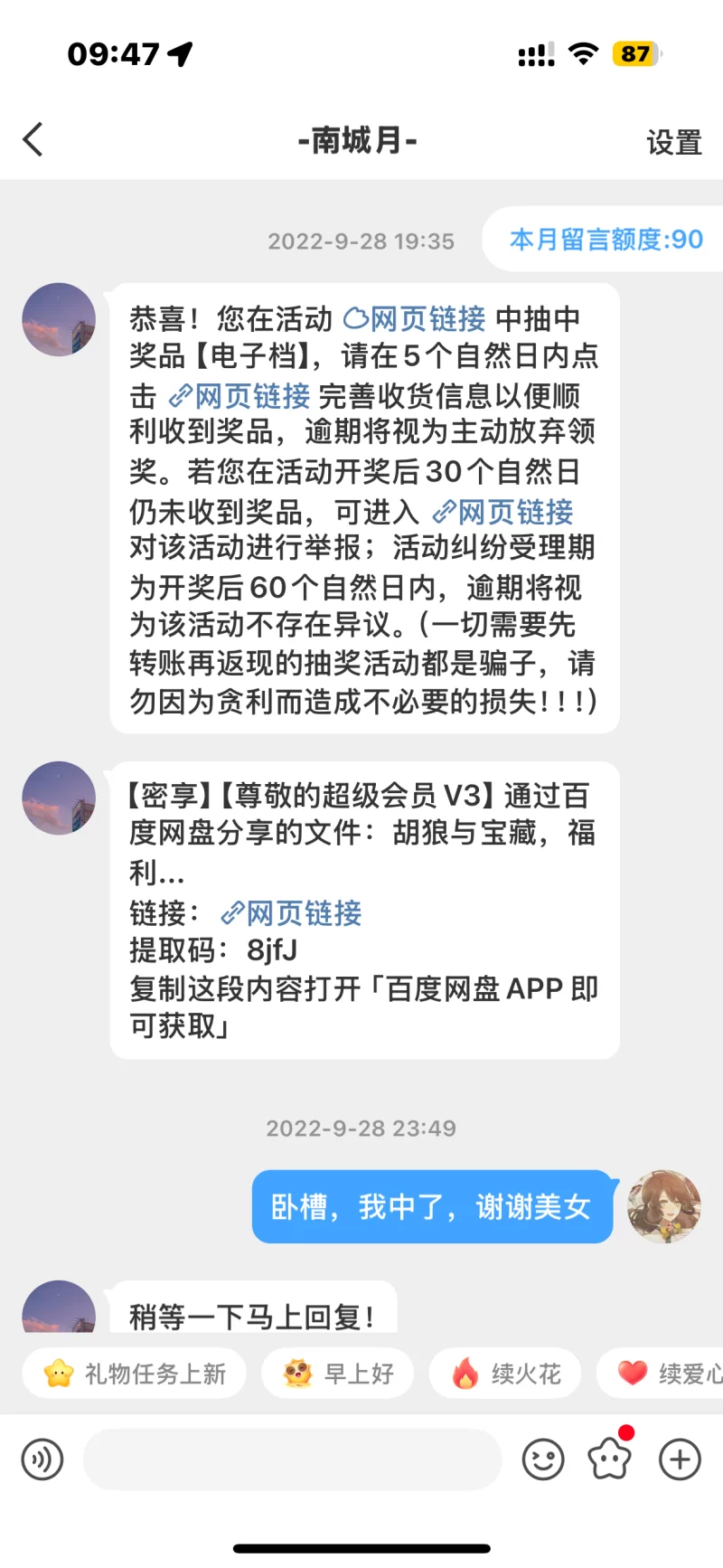Switch to voice message input
Screen dimensions: 723x1568
tap(42, 1459)
